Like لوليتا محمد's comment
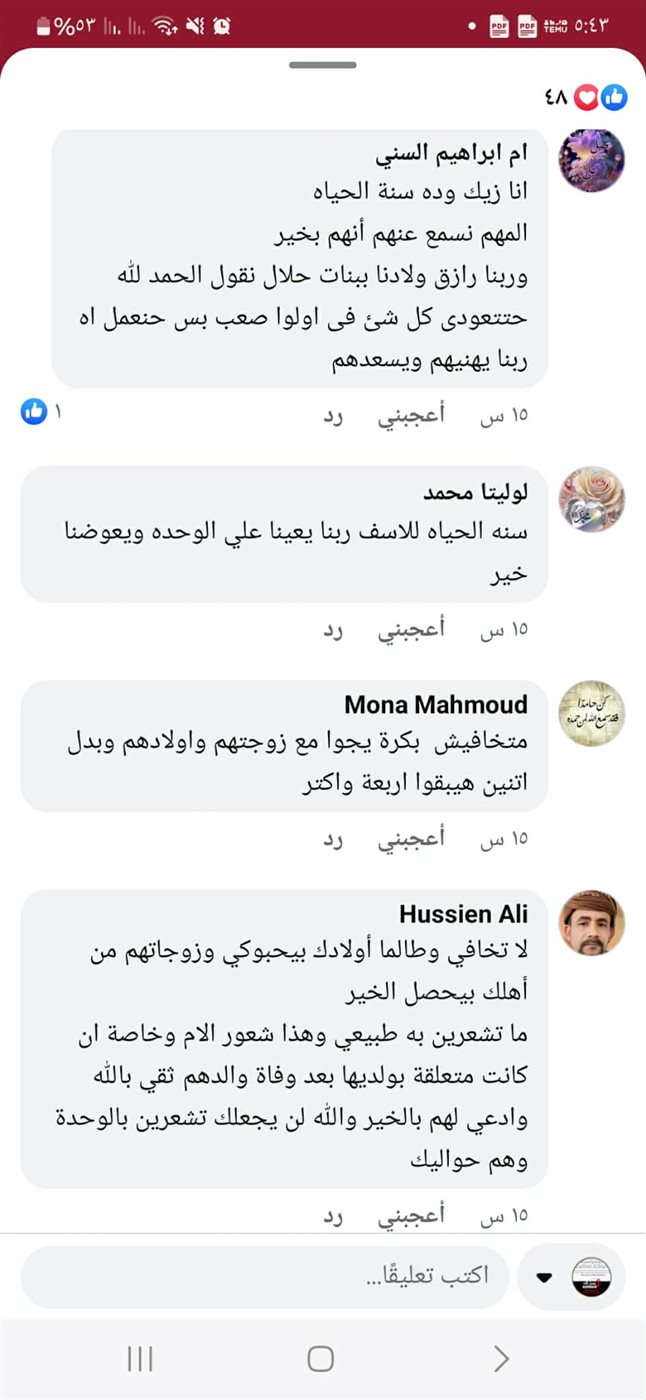Image resolution: width=646 pixels, height=1400 pixels. tap(411, 632)
